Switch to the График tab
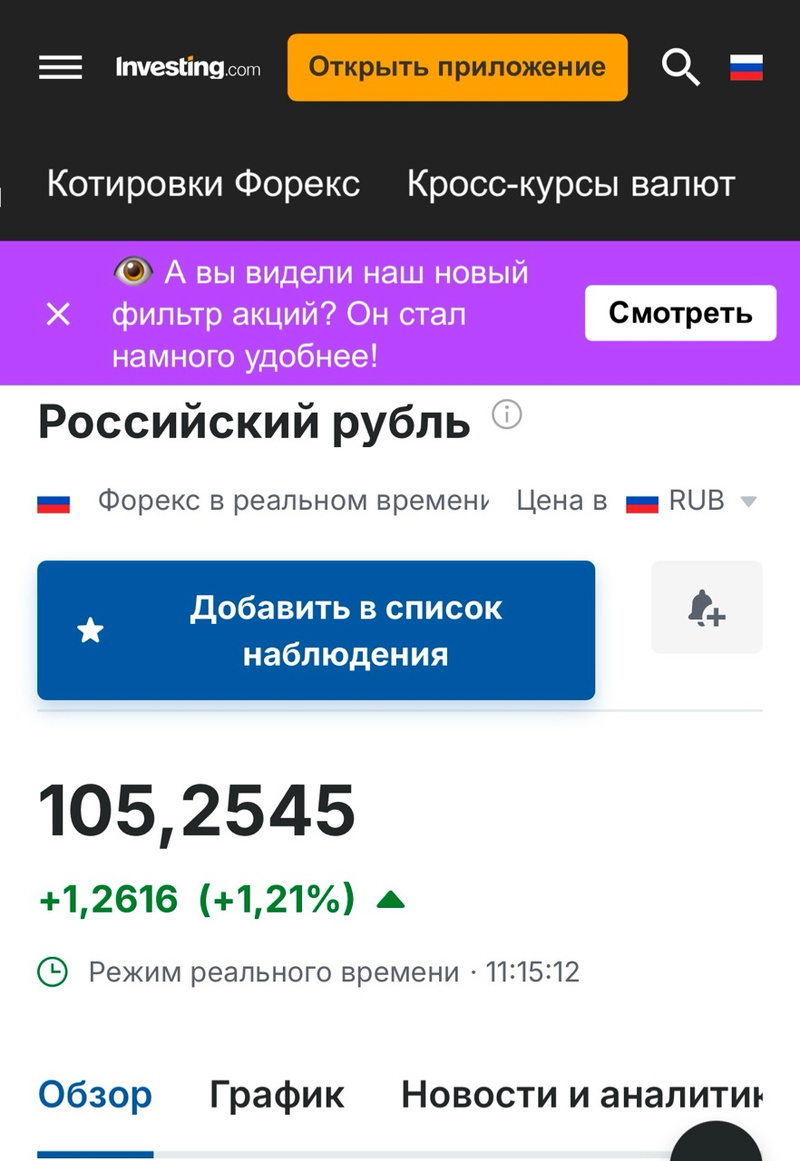The width and height of the screenshot is (800, 1161). tap(276, 1094)
